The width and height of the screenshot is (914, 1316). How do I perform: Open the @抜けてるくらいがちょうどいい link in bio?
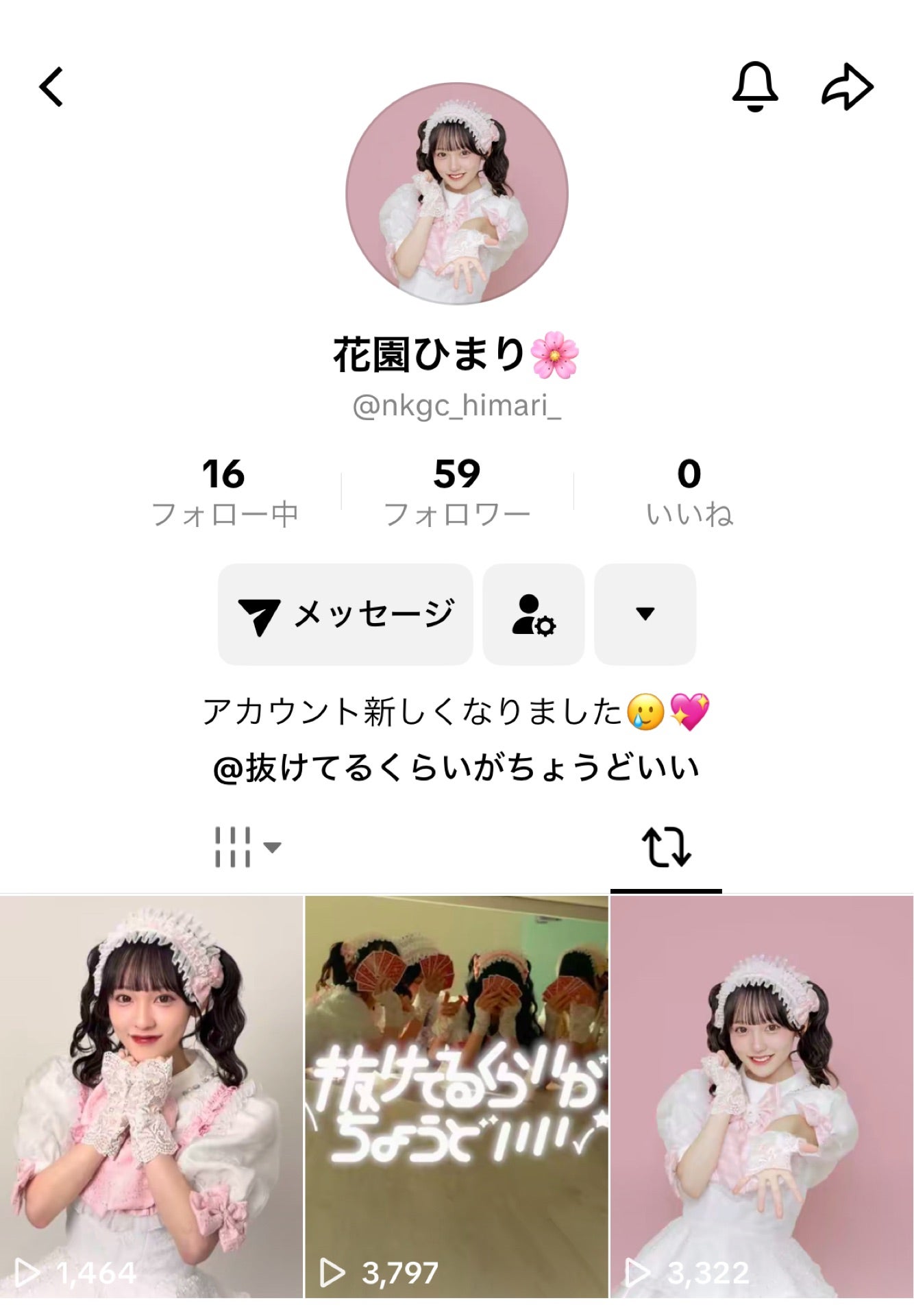pyautogui.click(x=456, y=768)
